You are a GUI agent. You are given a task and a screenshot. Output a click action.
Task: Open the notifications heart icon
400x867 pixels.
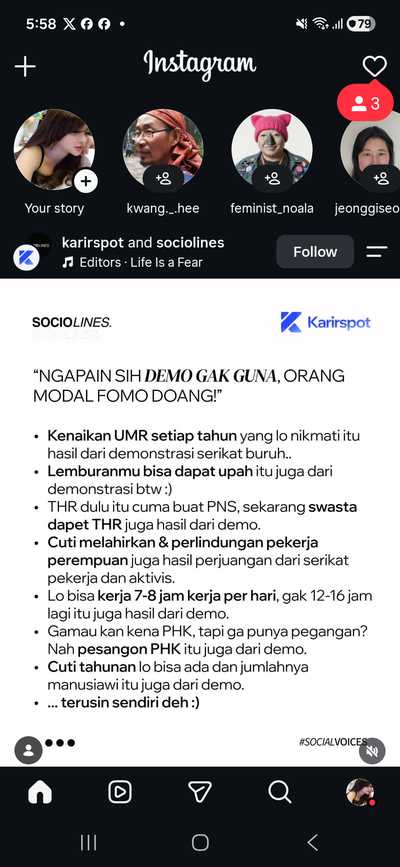coord(375,66)
